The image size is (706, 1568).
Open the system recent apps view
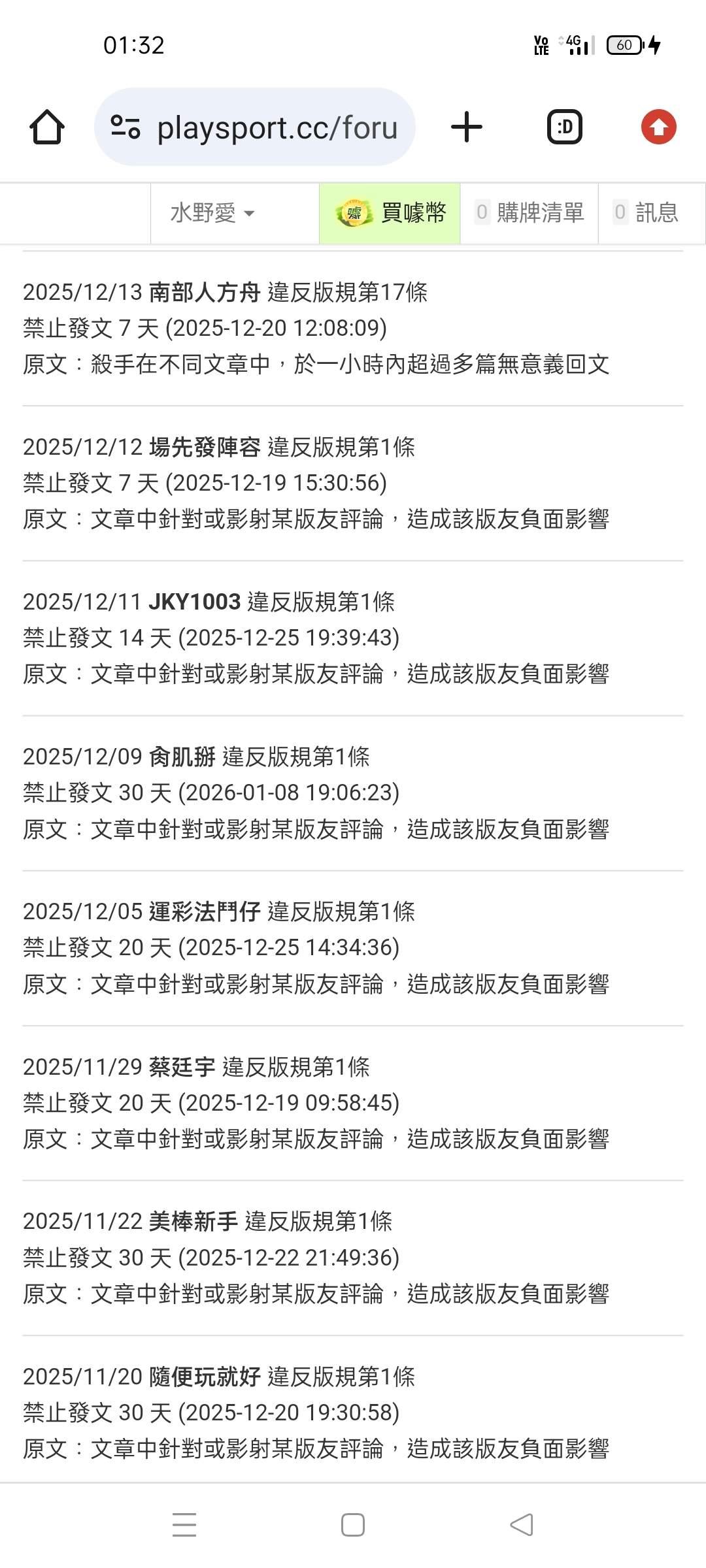(184, 1525)
